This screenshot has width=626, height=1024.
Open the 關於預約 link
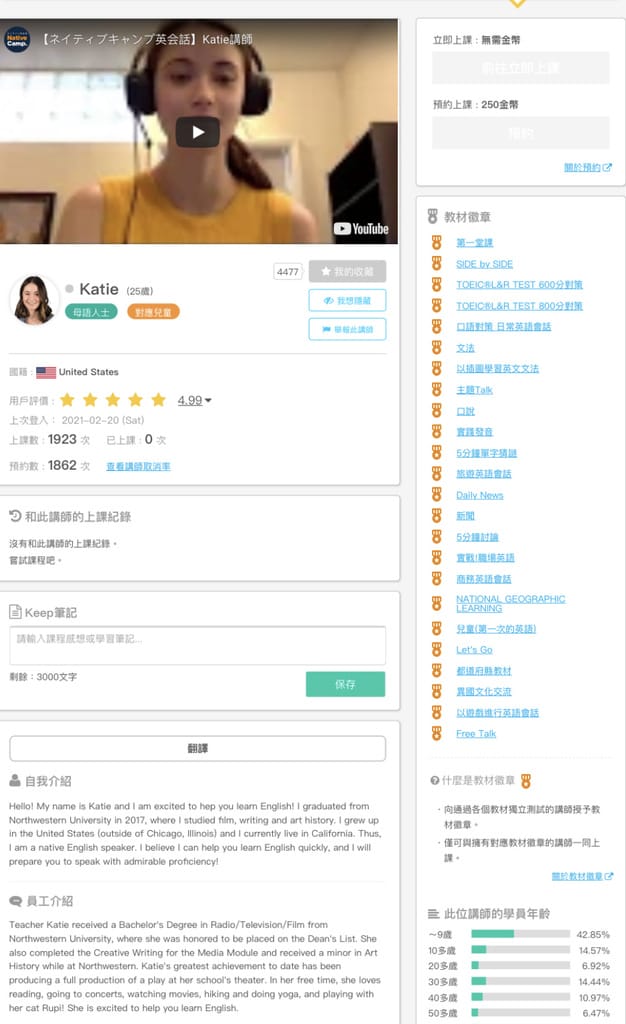click(x=587, y=167)
